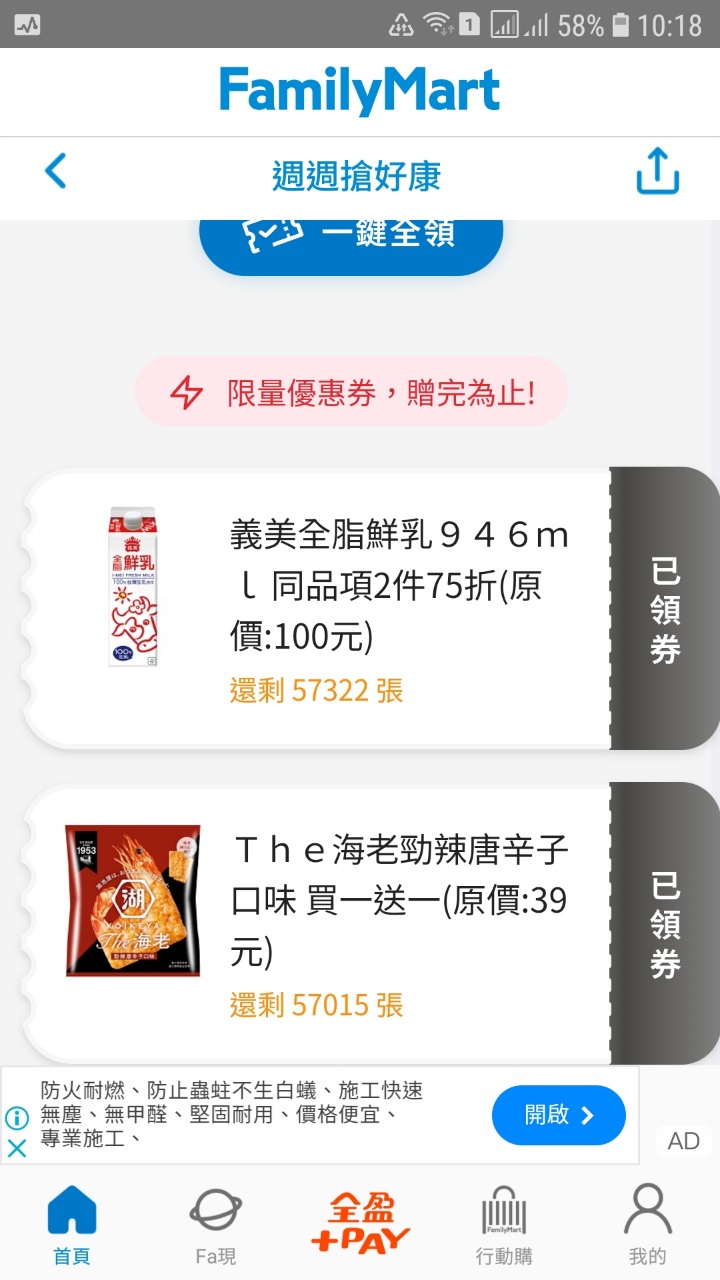Switch to the 首頁 tab
The width and height of the screenshot is (720, 1280).
tap(72, 1225)
